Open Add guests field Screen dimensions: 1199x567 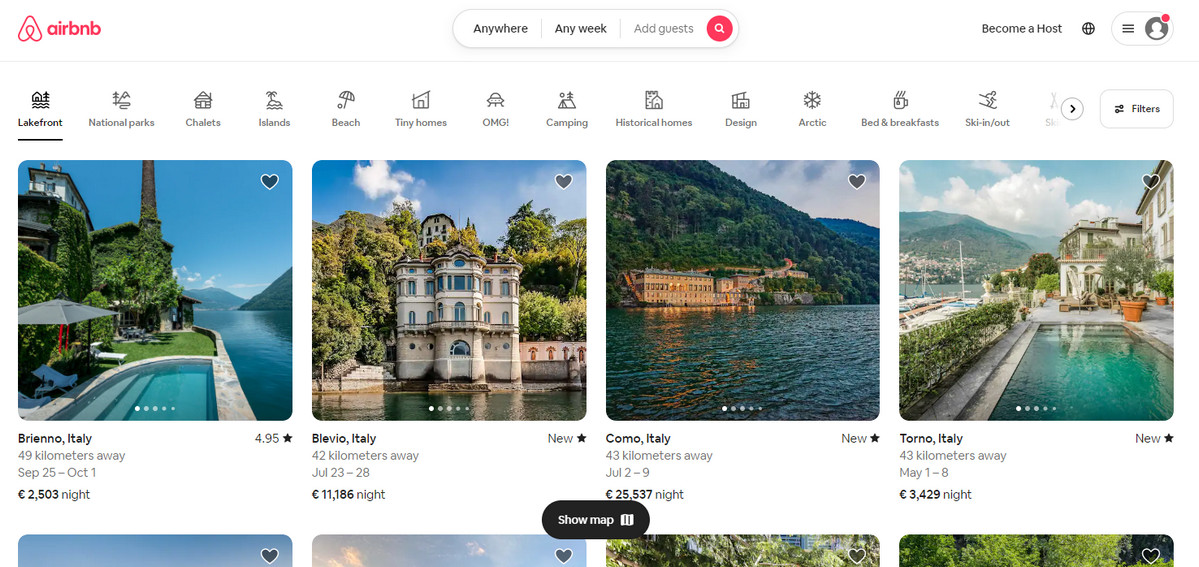coord(663,29)
